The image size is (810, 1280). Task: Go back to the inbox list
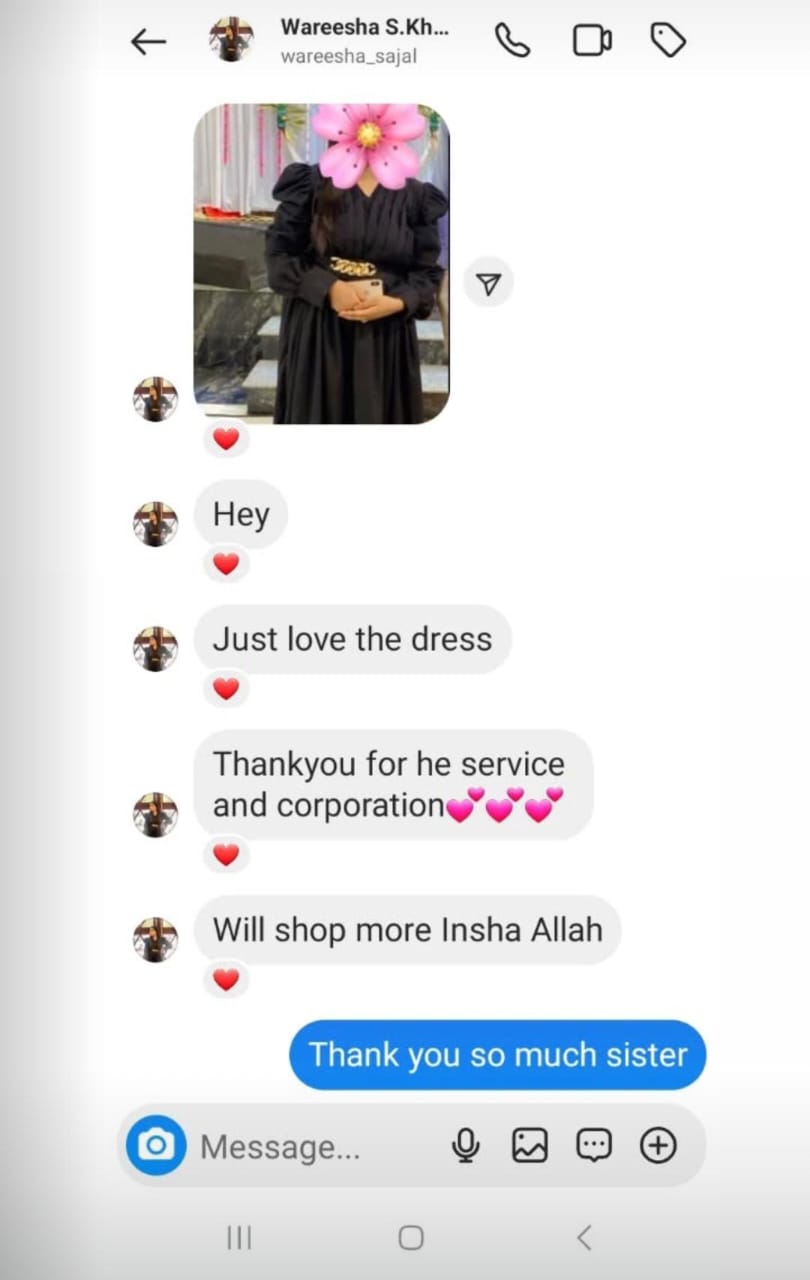pyautogui.click(x=148, y=42)
